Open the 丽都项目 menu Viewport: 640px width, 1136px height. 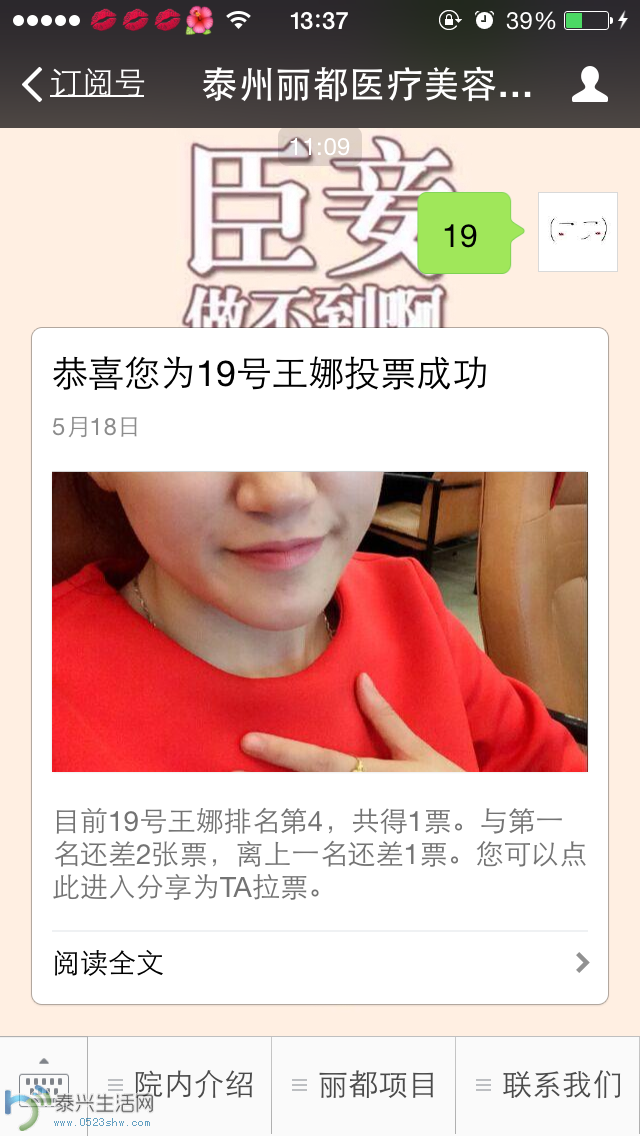[x=364, y=1084]
